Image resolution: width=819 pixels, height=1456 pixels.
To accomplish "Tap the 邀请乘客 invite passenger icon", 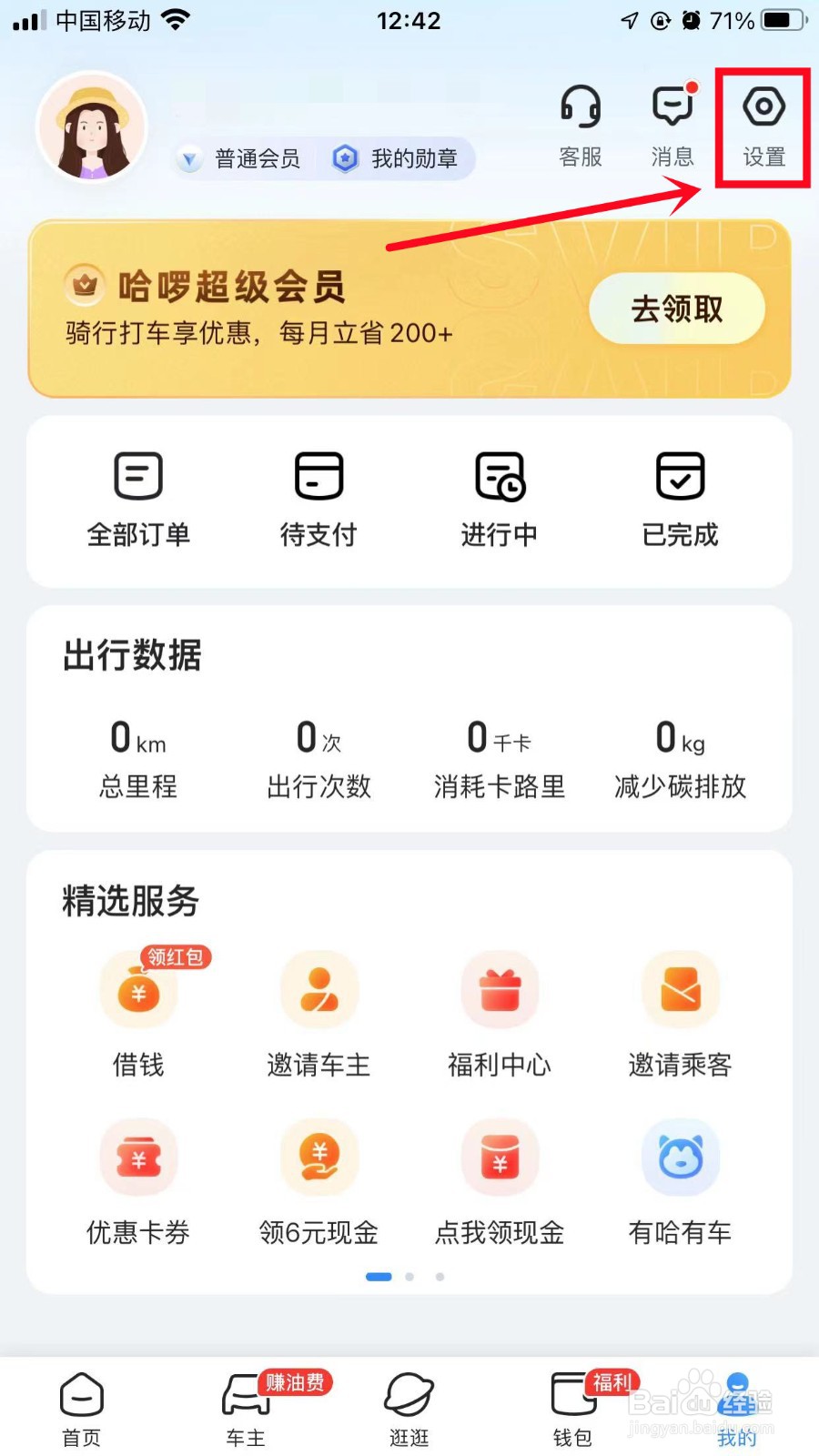I will point(680,992).
